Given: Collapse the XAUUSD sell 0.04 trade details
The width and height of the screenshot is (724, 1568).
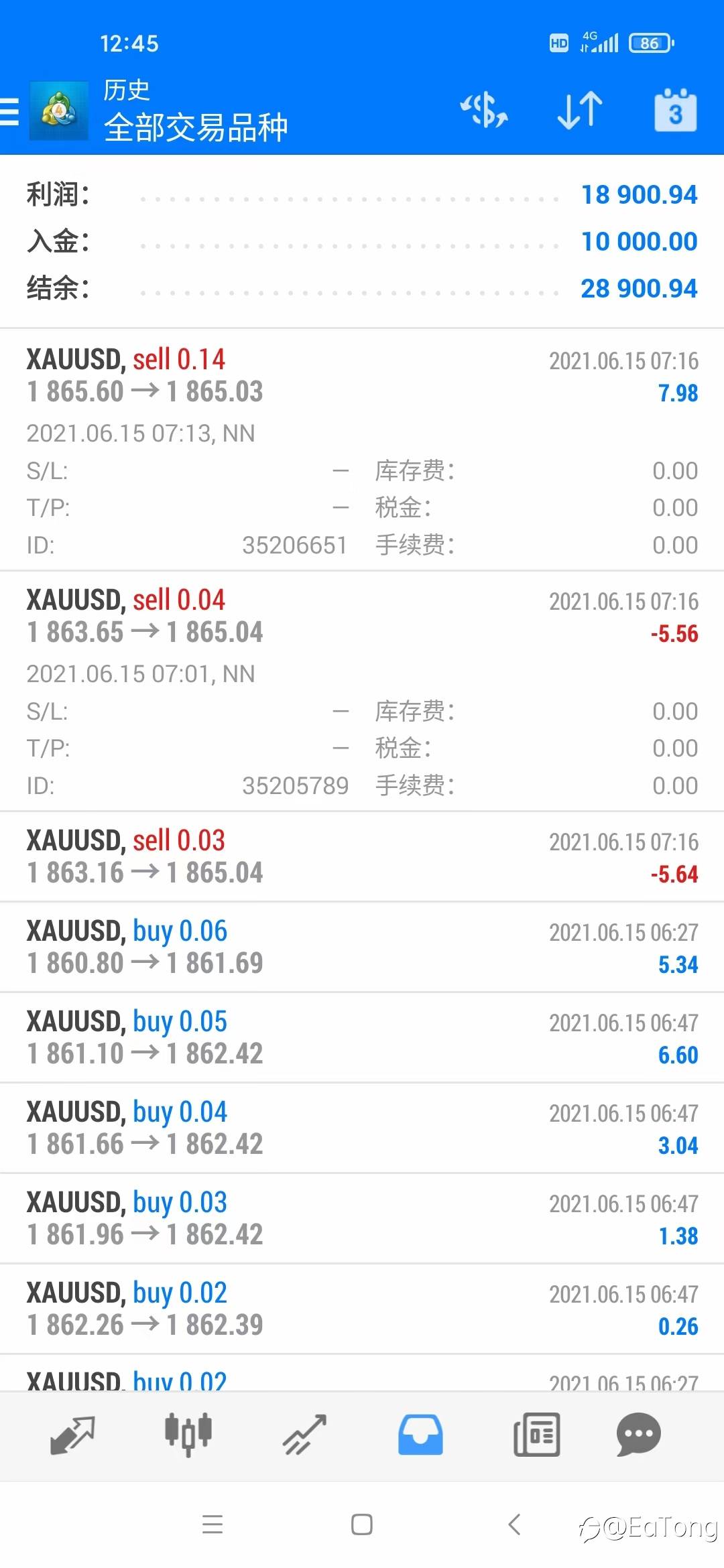Looking at the screenshot, I should point(362,616).
